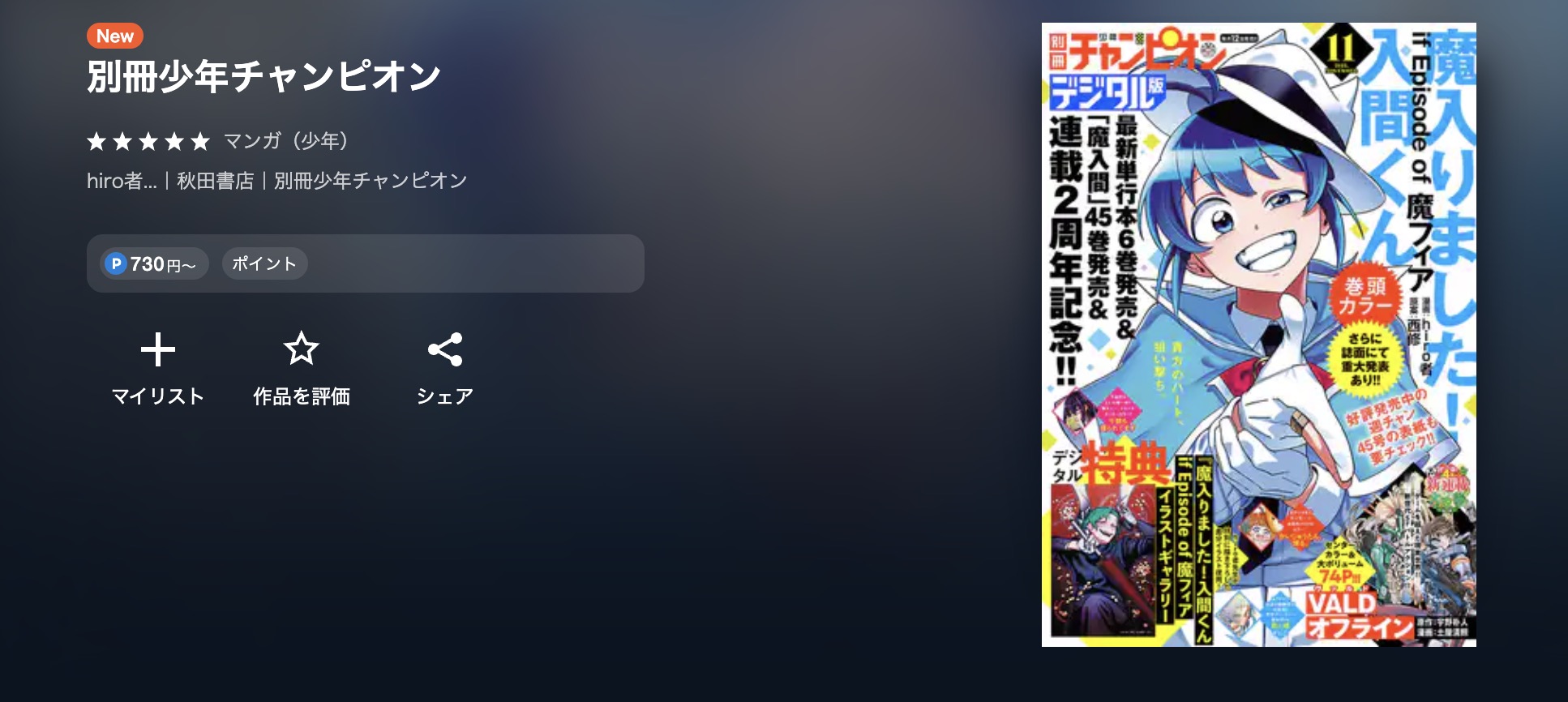Rate this work with the star icon

click(x=301, y=367)
